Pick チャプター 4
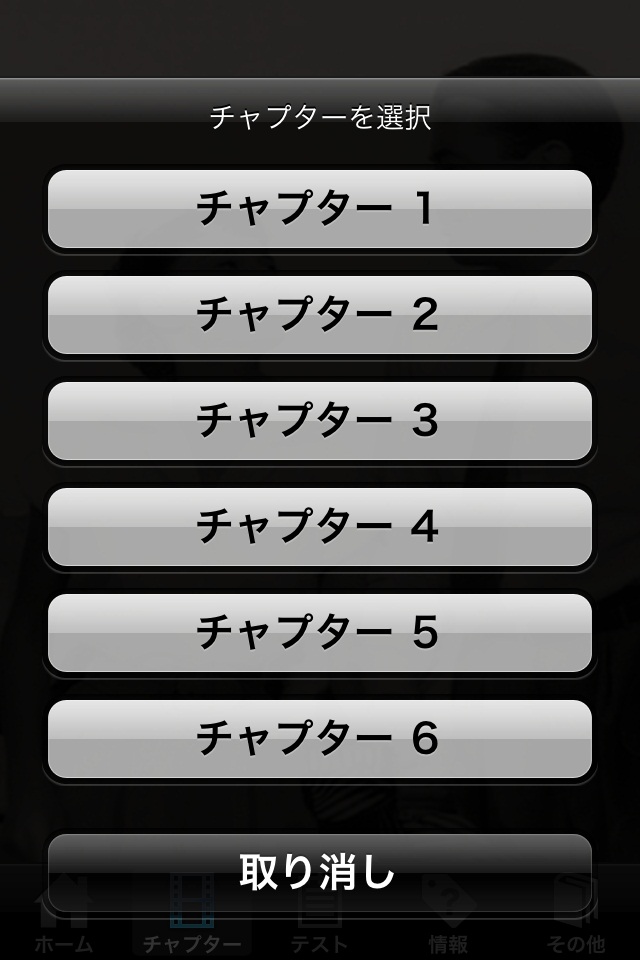Viewport: 640px width, 960px height. pos(320,527)
